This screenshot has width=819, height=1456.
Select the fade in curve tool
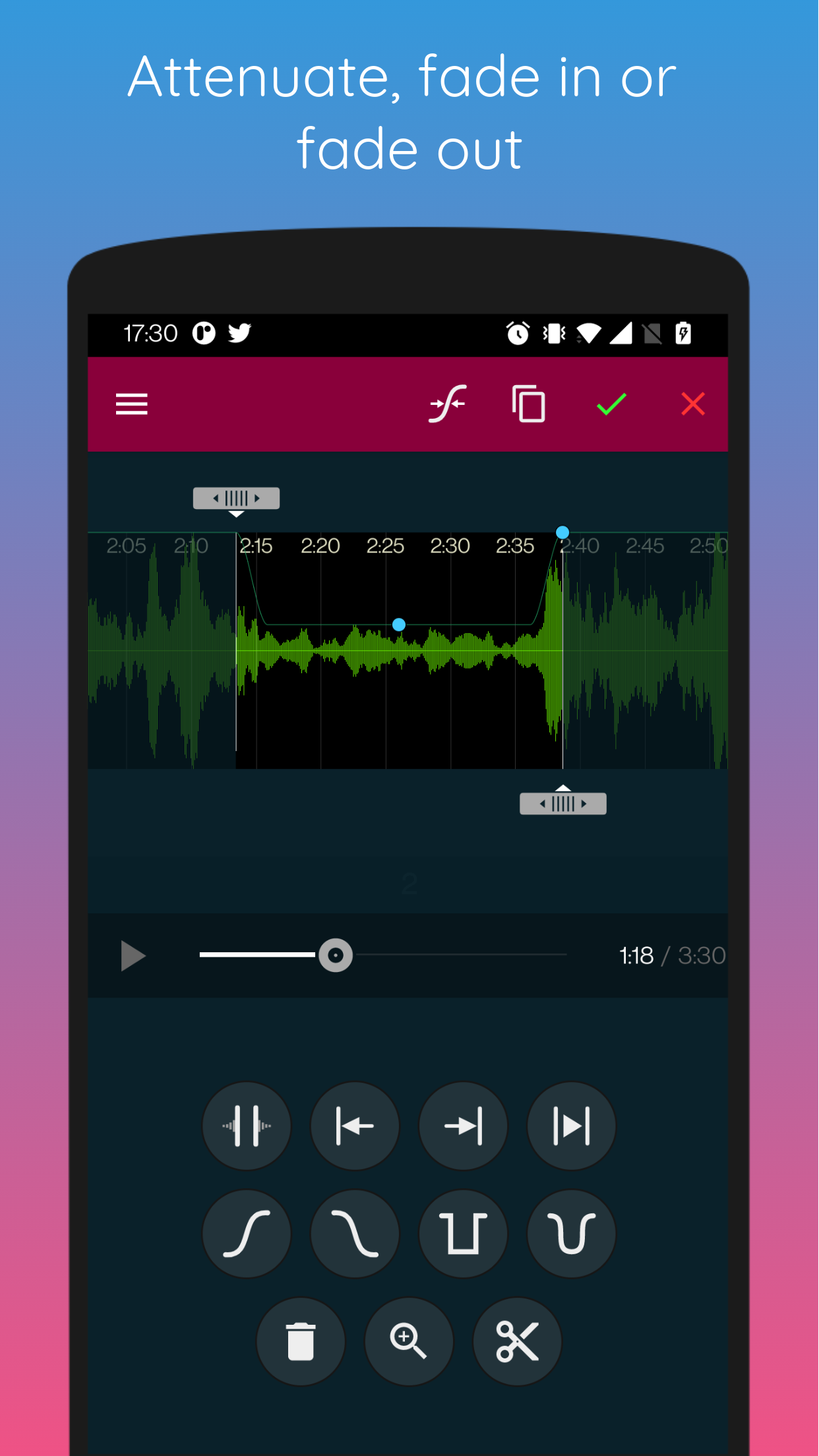pyautogui.click(x=246, y=1233)
